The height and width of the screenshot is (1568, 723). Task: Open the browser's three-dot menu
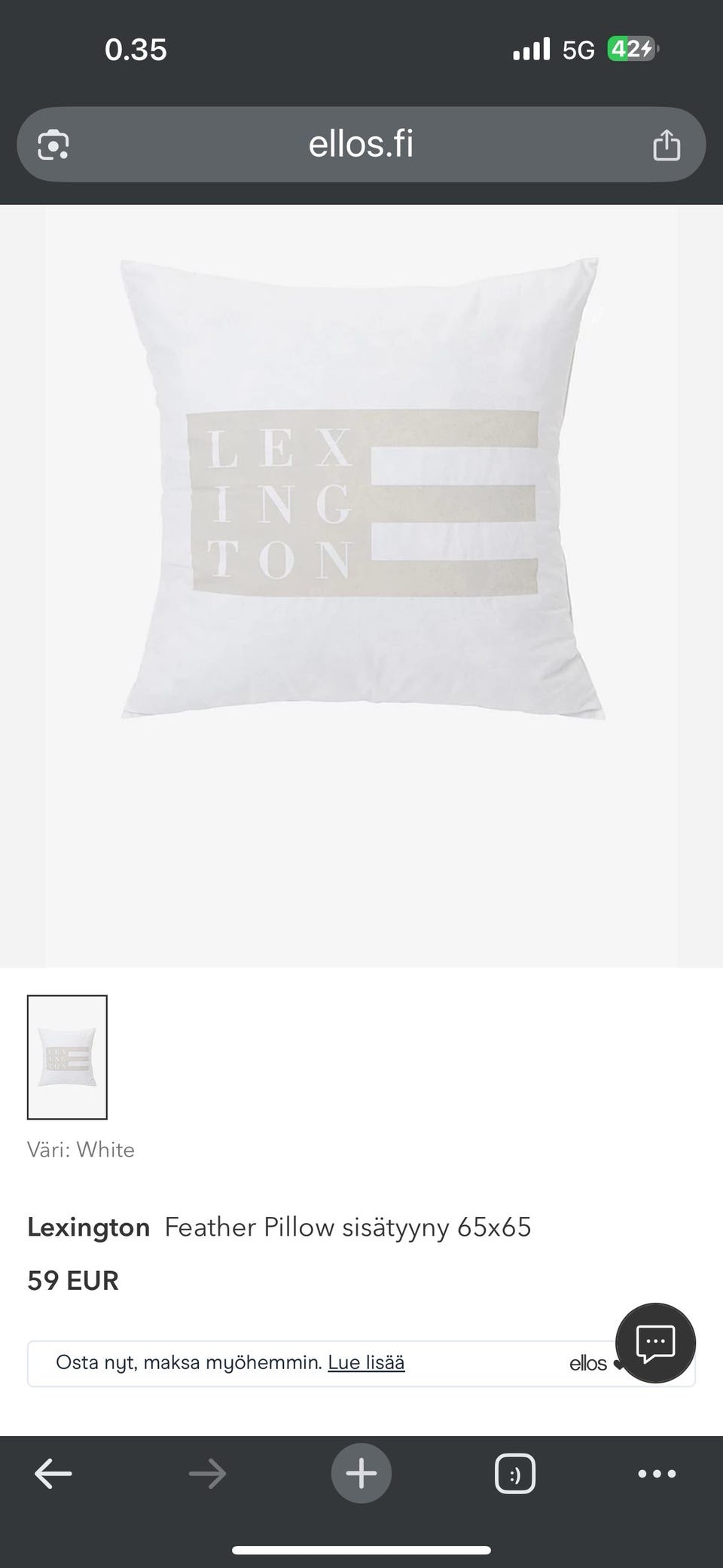coord(657,1474)
